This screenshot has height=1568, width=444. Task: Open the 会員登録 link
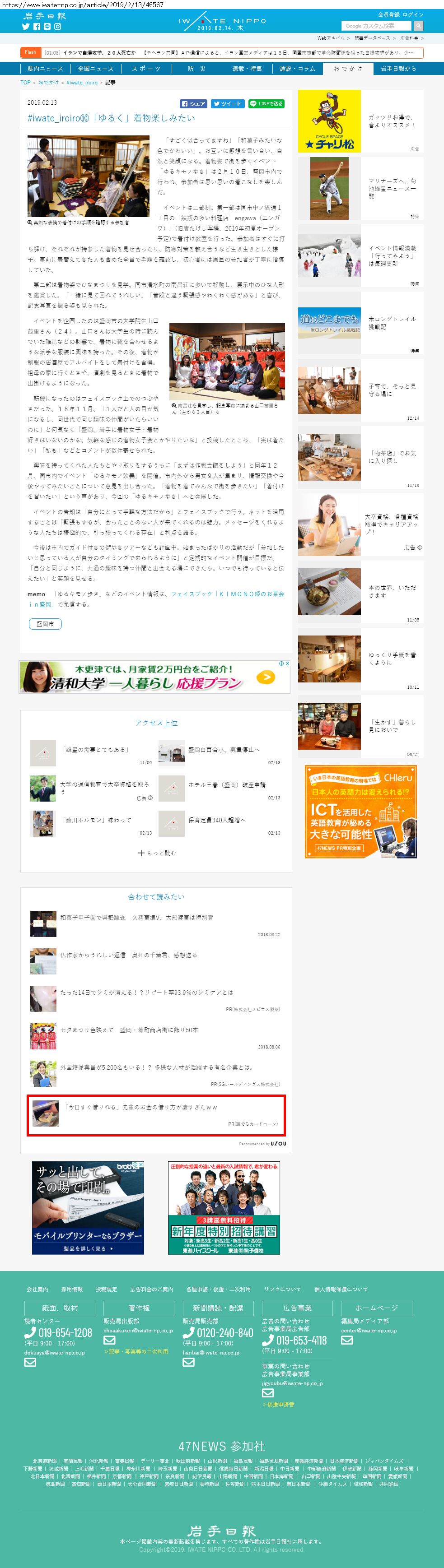pyautogui.click(x=388, y=14)
